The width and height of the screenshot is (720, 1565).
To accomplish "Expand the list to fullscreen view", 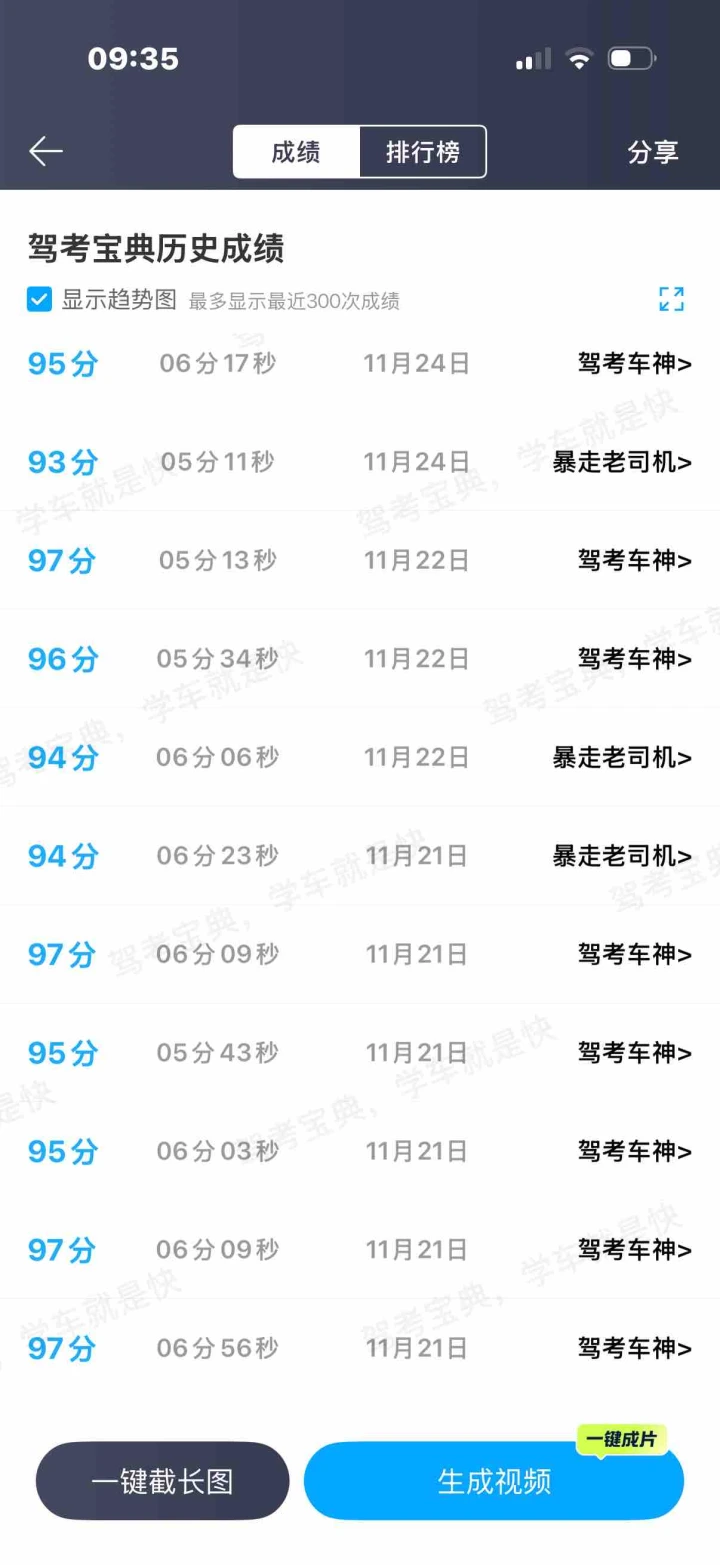I will [x=671, y=299].
